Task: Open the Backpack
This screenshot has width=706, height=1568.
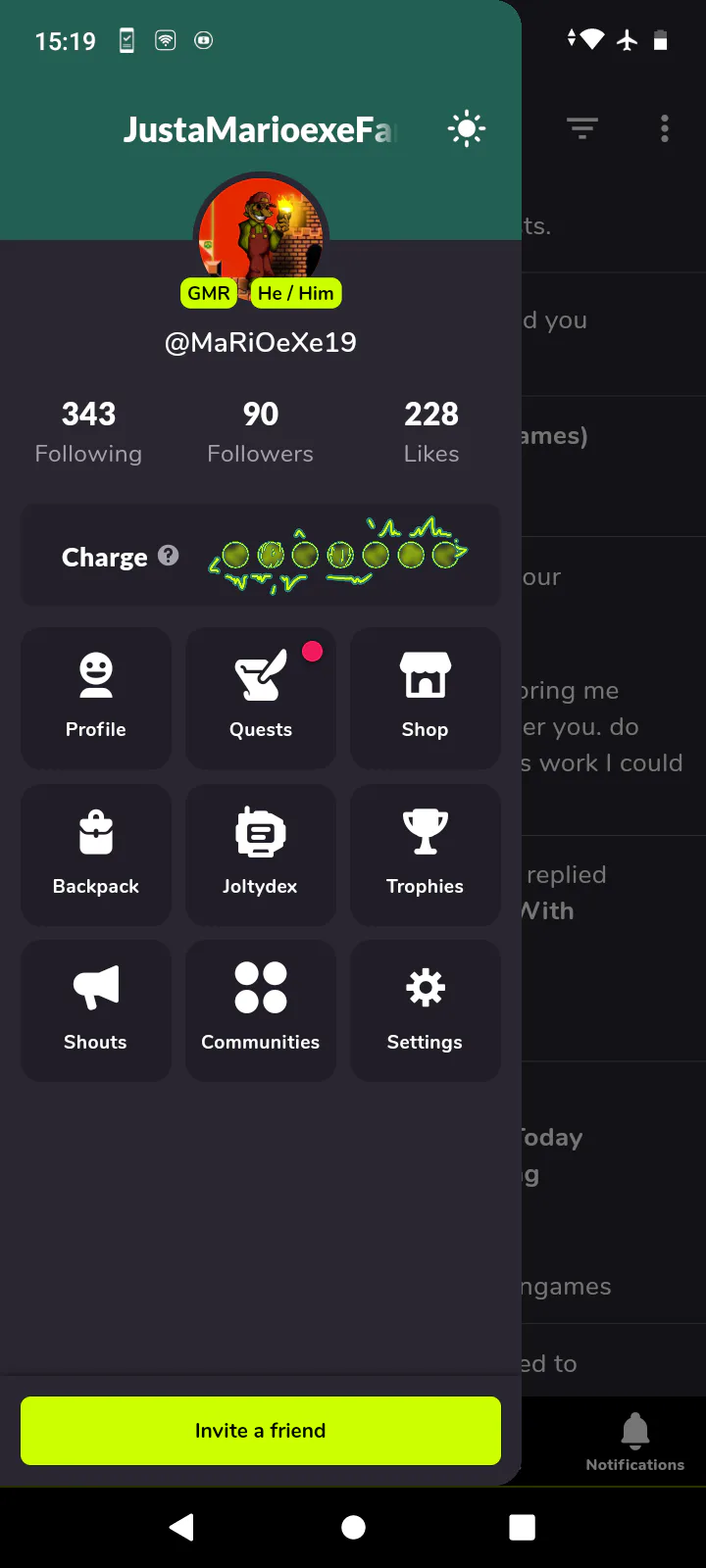Action: pyautogui.click(x=96, y=855)
